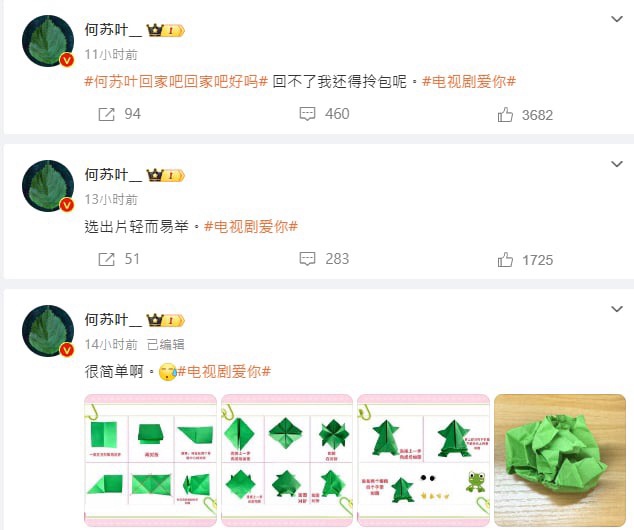Open 何苏叶__ profile from the 11小时前 post avatar
Viewport: 634px width, 530px height.
coord(48,41)
